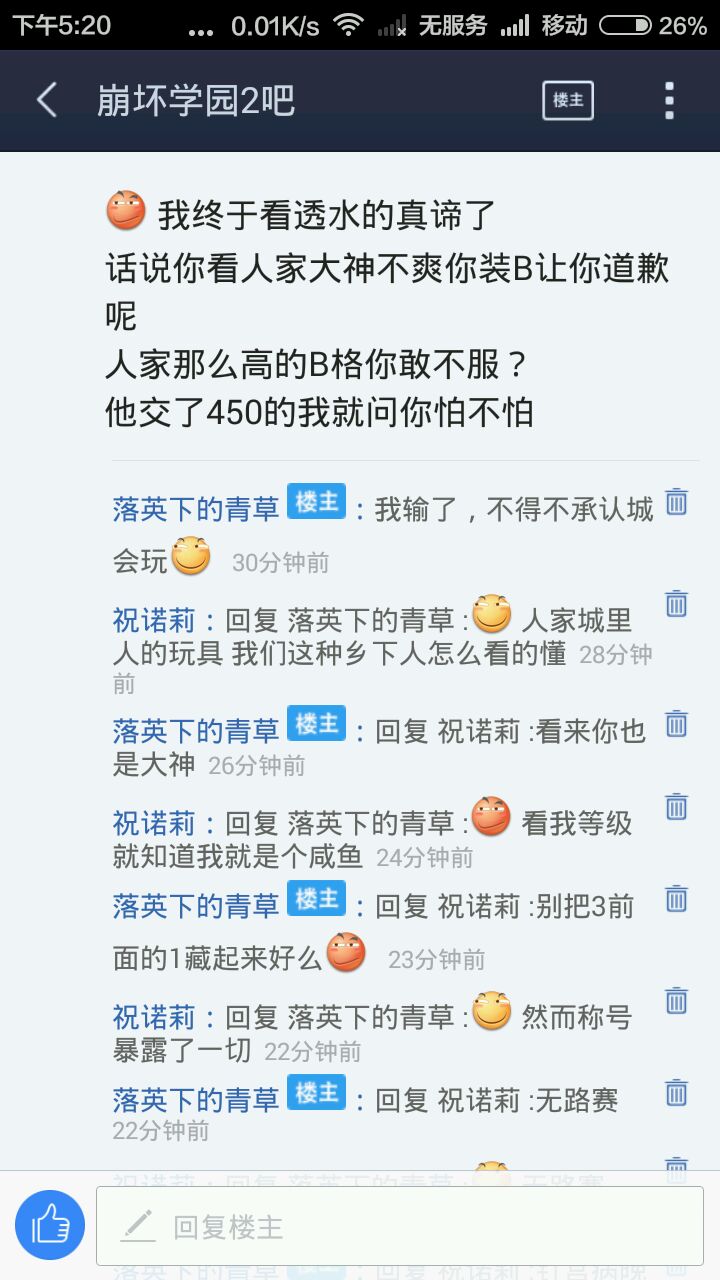Go back from the 崩坏学园2吧 thread
720x1280 pixels.
46,100
